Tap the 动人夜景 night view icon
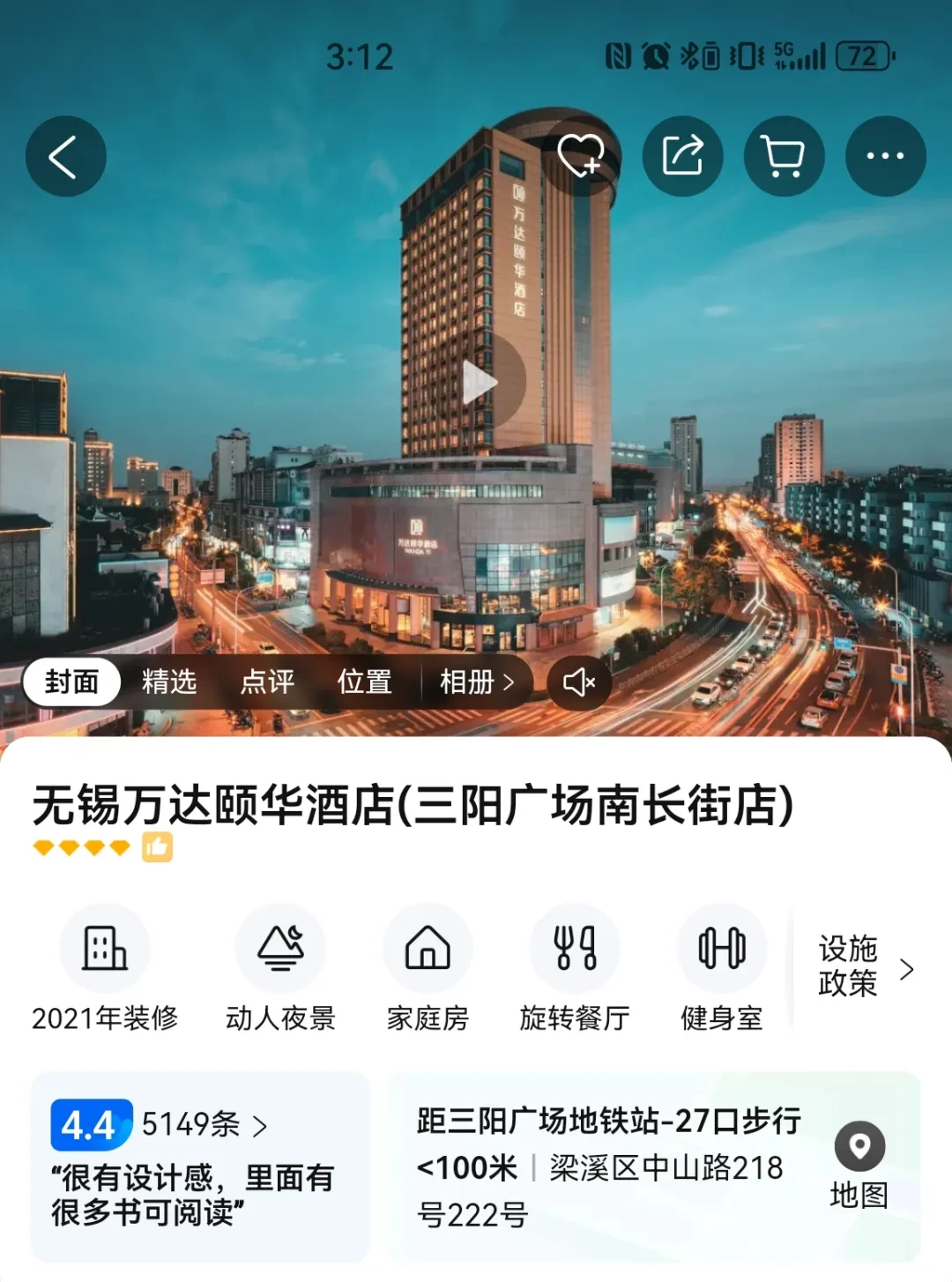 (x=281, y=950)
